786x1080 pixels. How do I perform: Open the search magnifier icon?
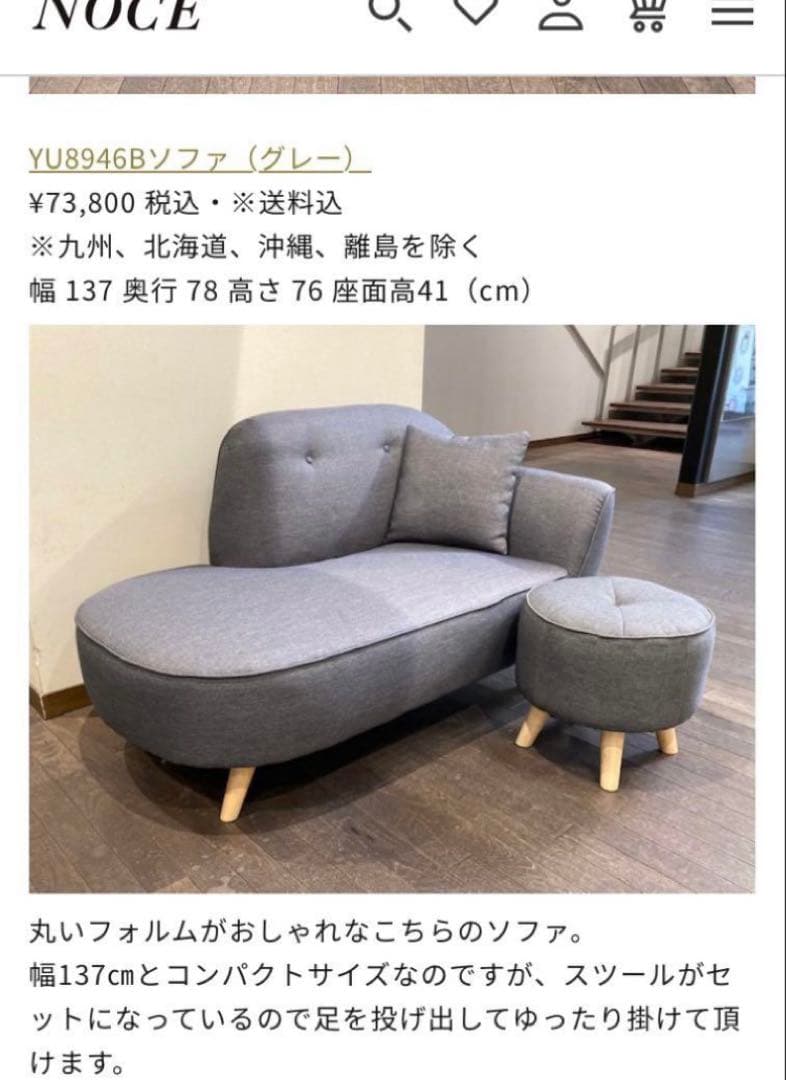click(x=388, y=15)
